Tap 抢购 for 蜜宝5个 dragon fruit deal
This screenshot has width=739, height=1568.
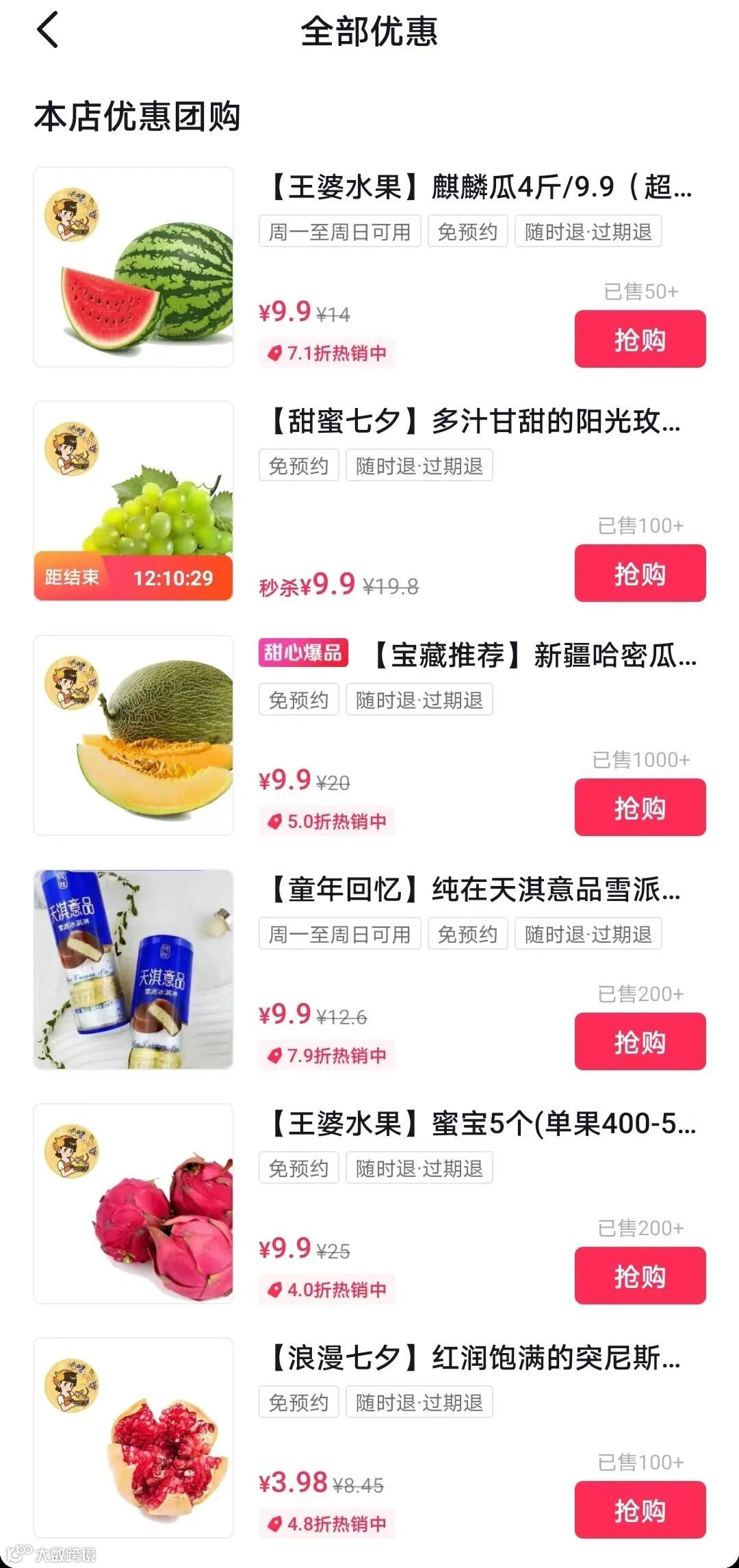pos(639,1276)
